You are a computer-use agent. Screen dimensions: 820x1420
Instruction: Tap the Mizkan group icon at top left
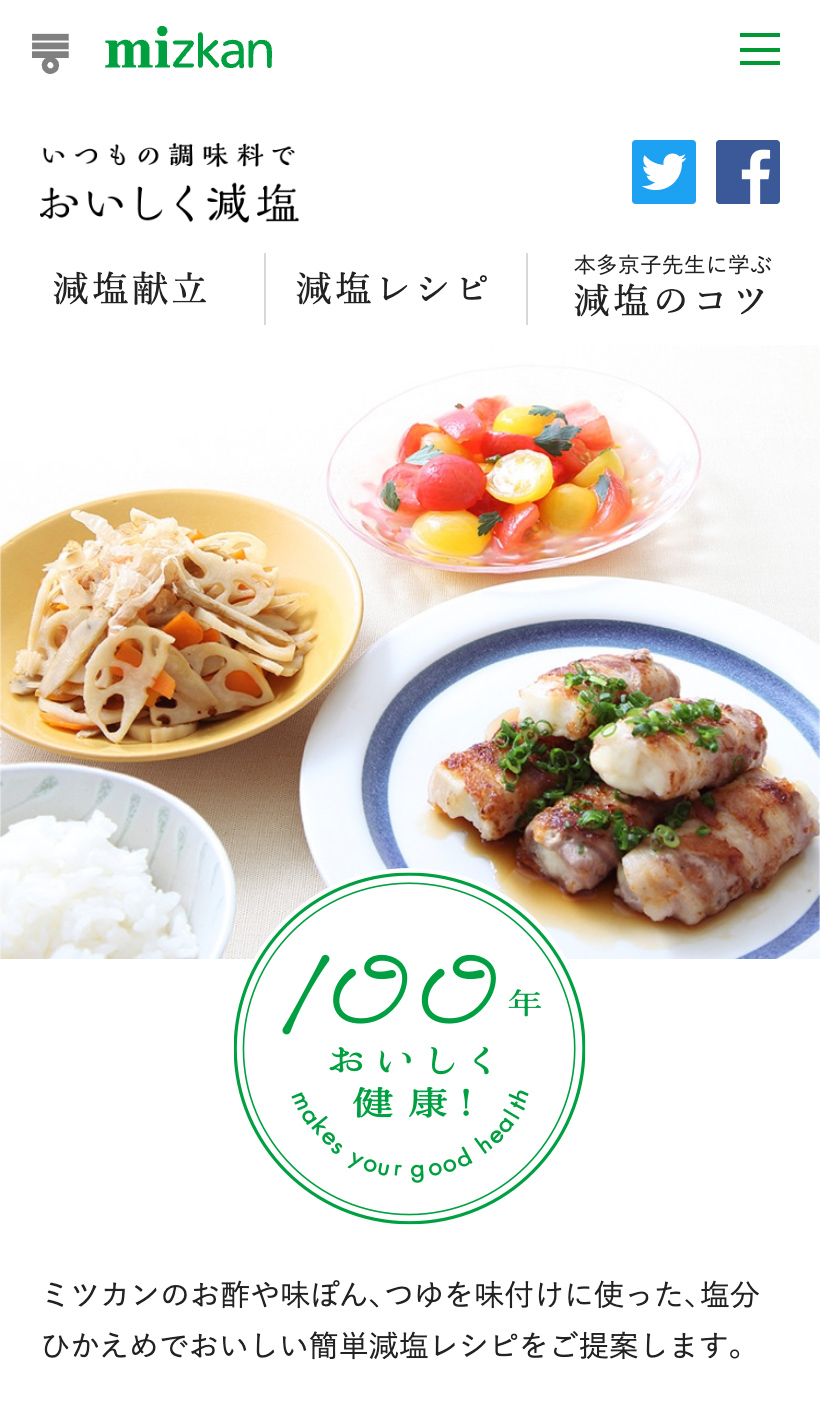click(x=50, y=51)
